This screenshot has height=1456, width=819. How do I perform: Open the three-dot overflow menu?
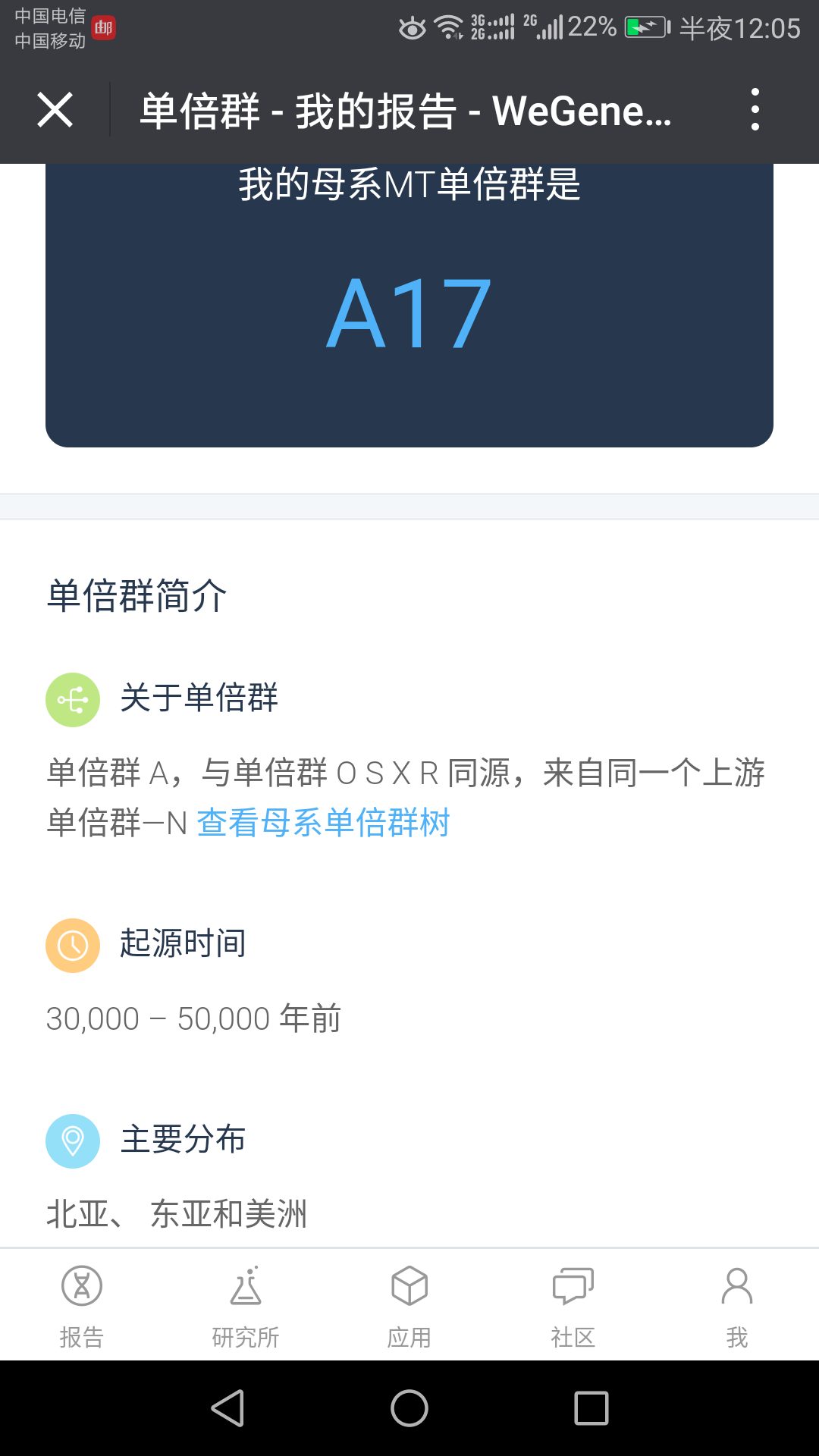(755, 110)
